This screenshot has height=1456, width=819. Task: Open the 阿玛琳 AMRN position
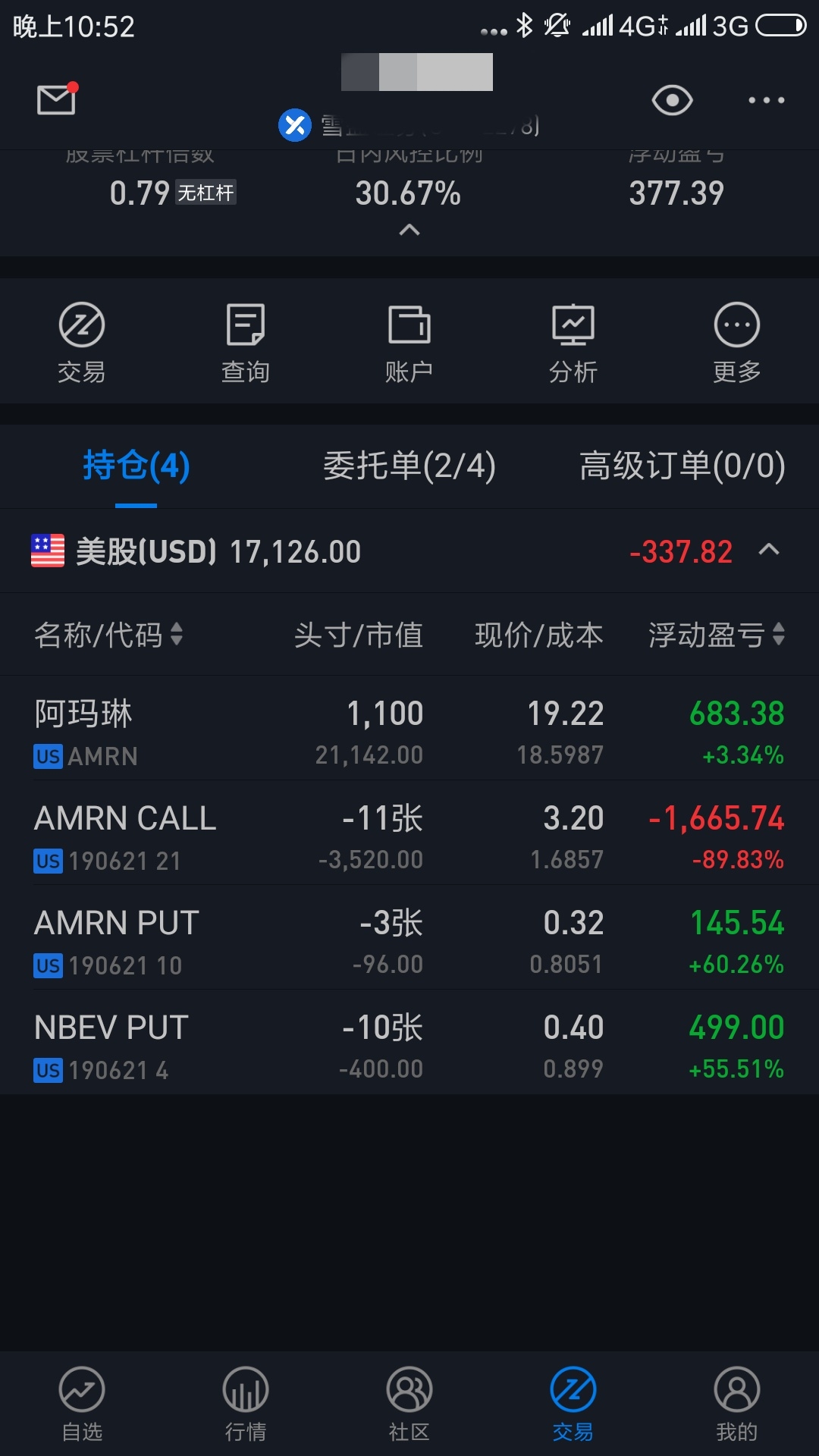pos(409,729)
